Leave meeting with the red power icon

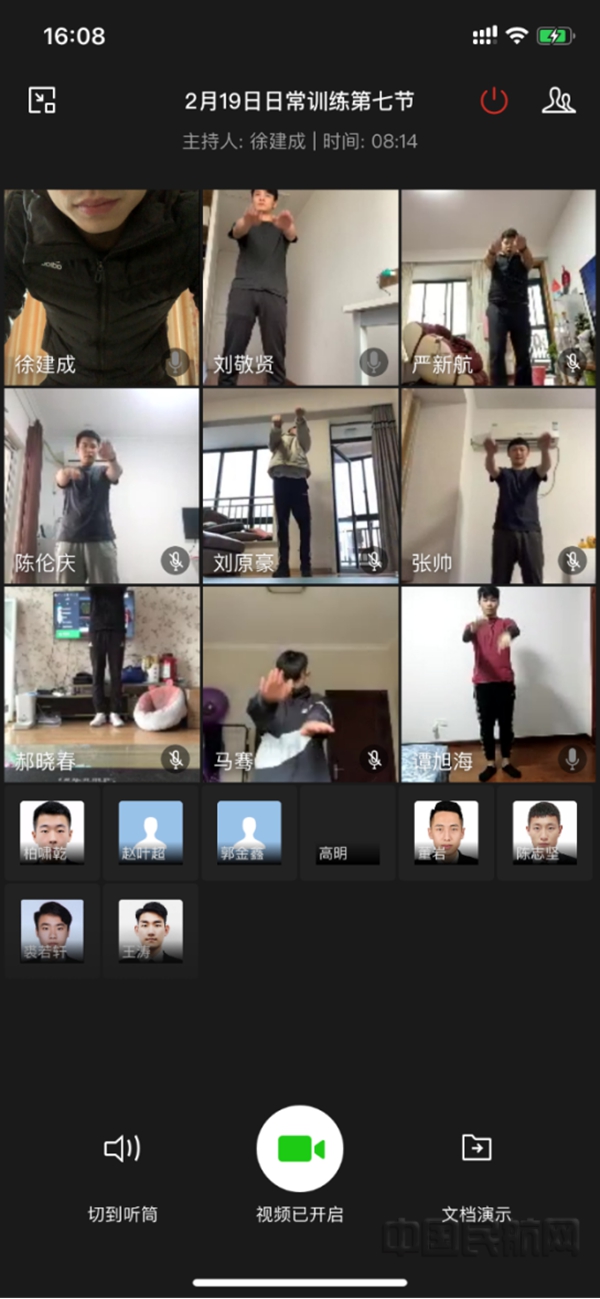[x=494, y=101]
